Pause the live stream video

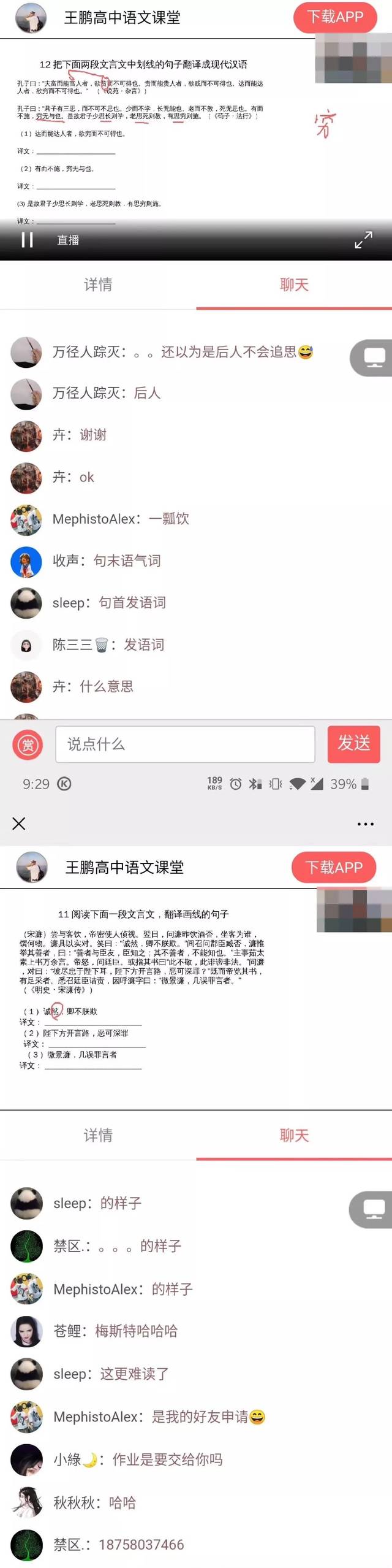27,240
